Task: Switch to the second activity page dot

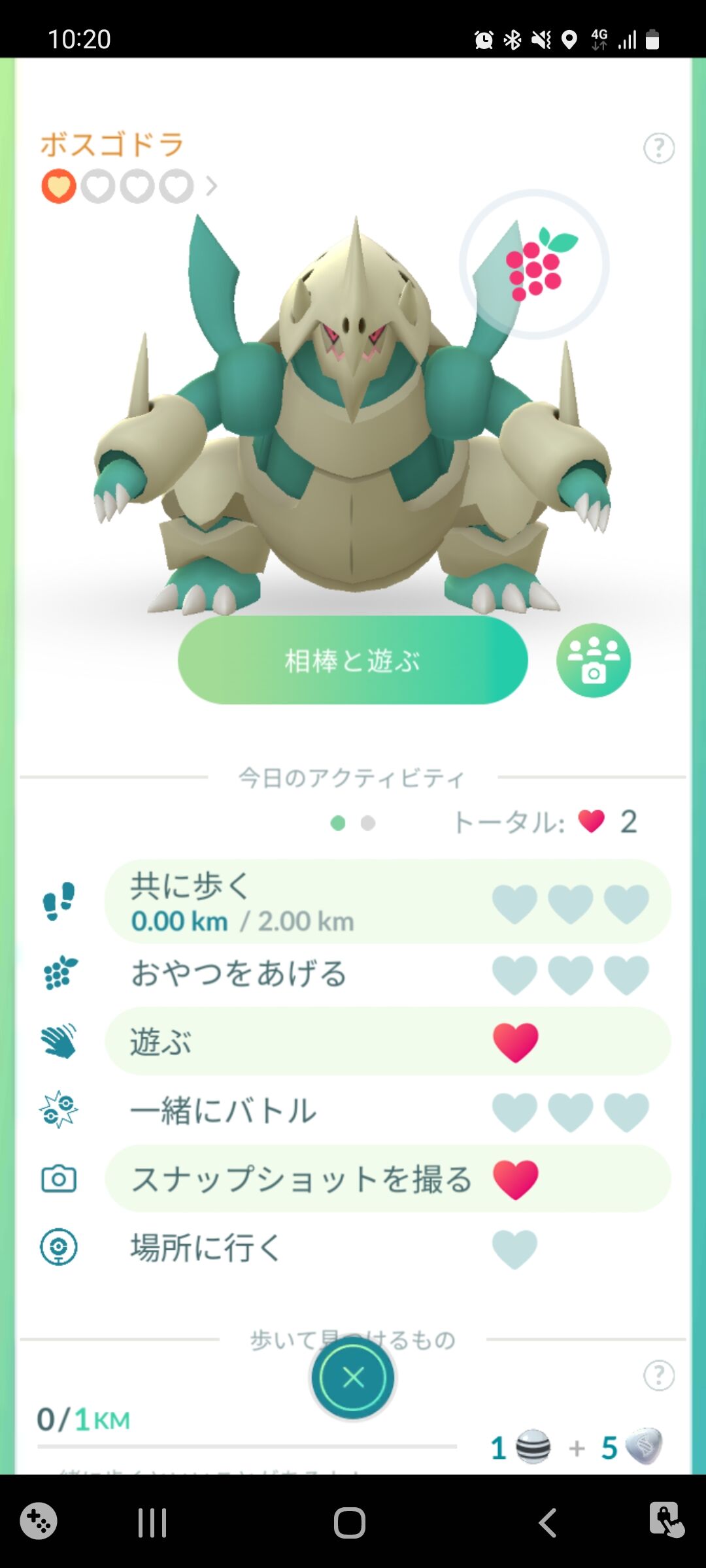Action: [368, 823]
